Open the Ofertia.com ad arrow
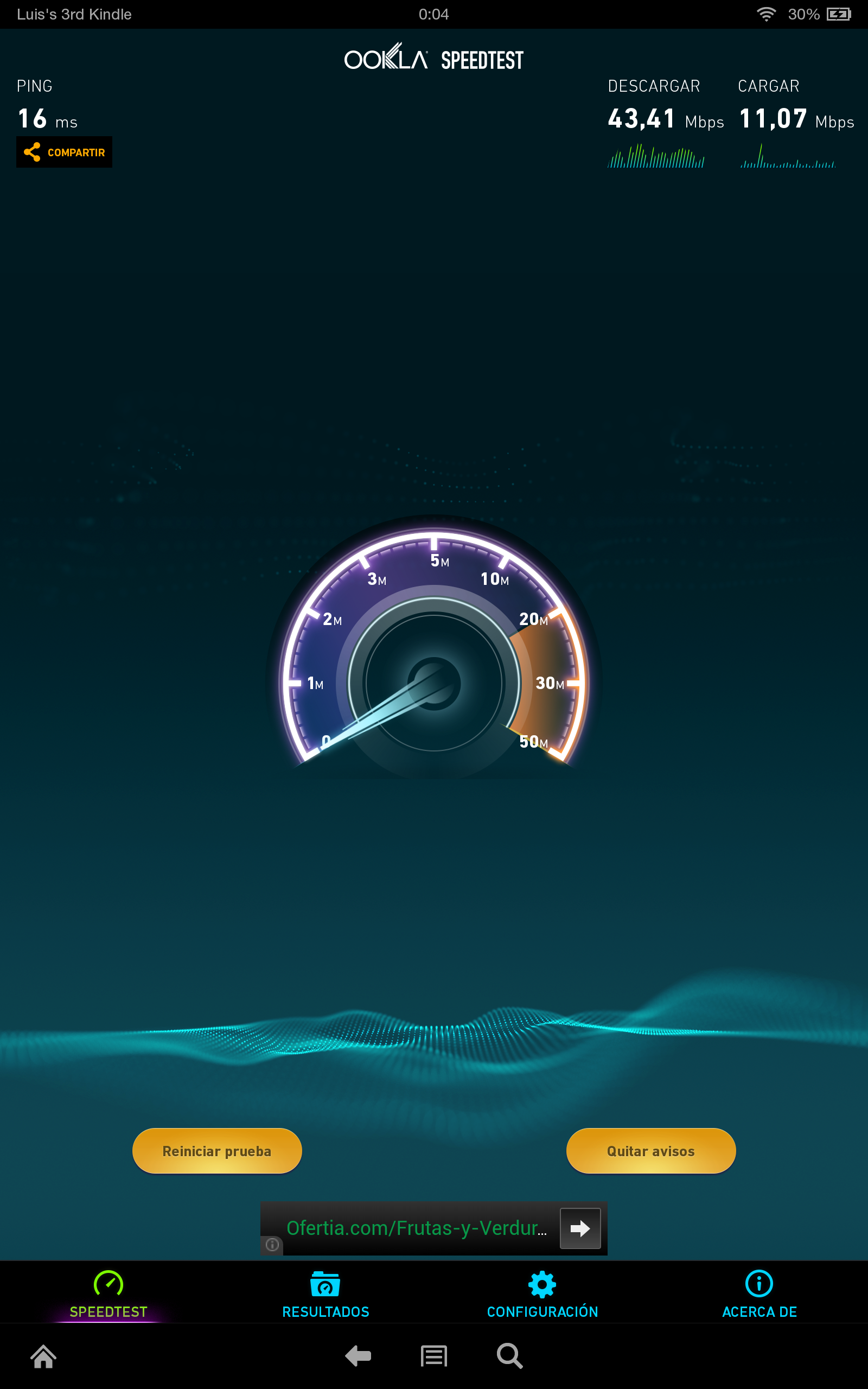 pos(580,1228)
